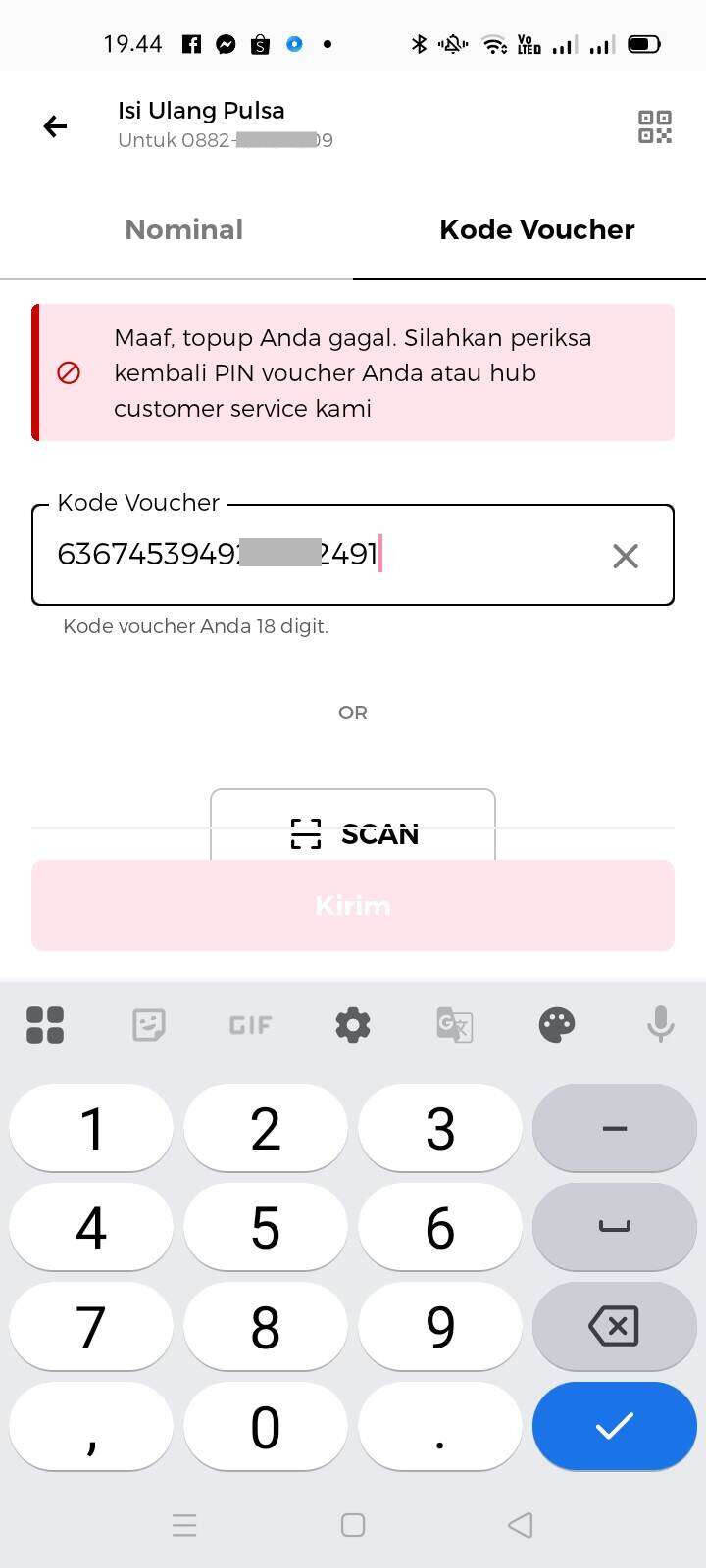
Task: Tap the Android home navigation button
Action: click(x=353, y=1525)
